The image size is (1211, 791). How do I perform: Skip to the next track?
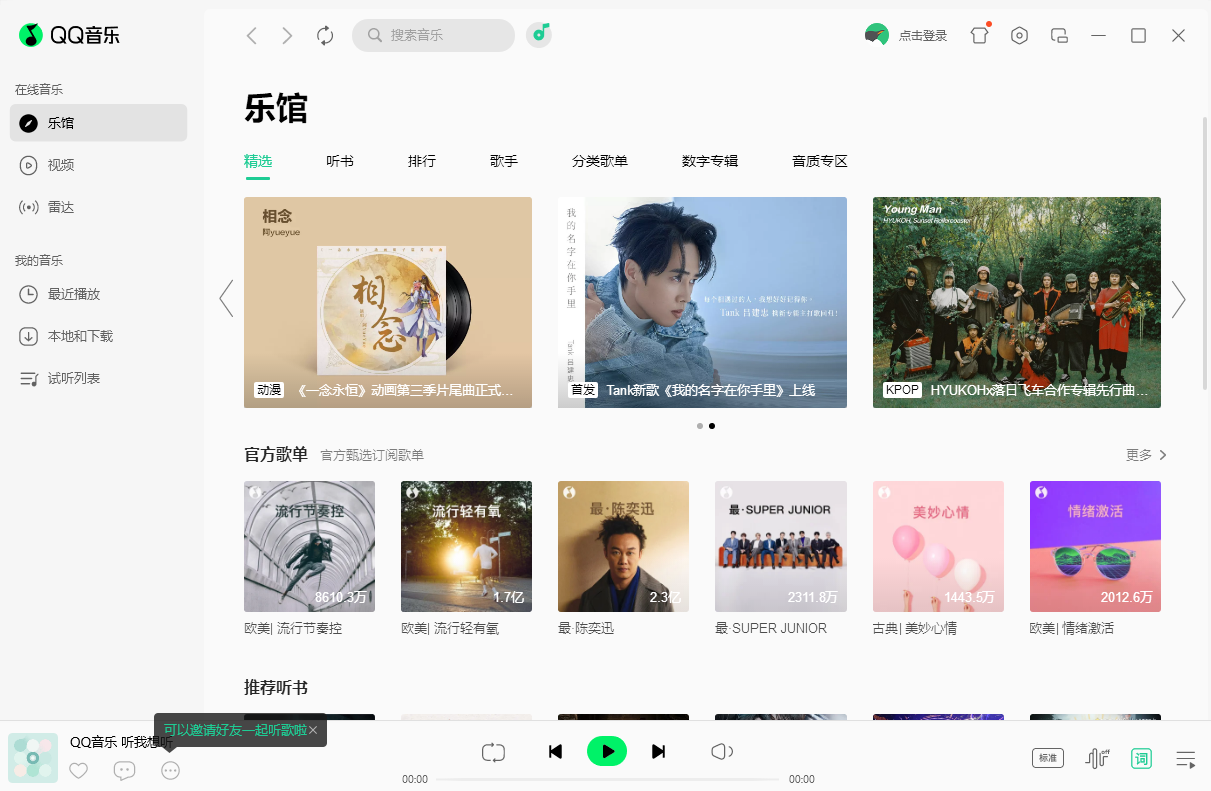658,751
